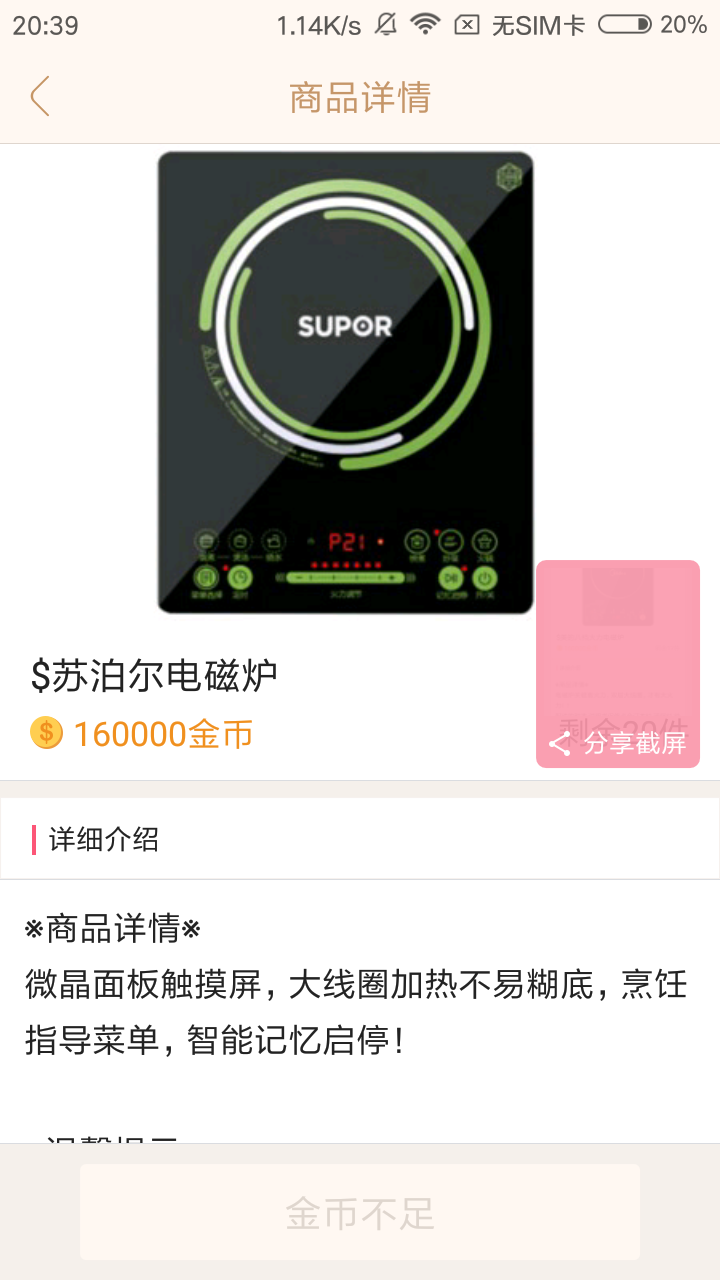
Task: Tap 分享截屏 on the screenshot preview
Action: [618, 743]
